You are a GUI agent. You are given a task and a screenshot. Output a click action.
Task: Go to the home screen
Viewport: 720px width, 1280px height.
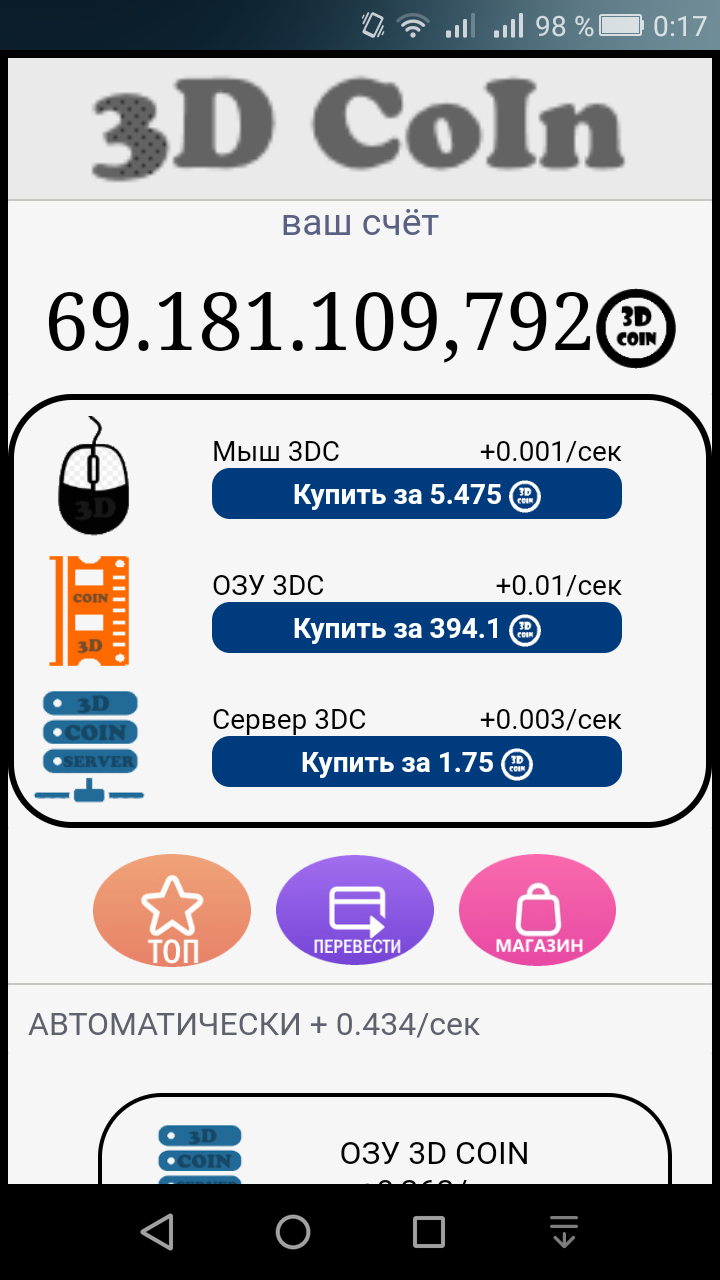click(293, 1232)
